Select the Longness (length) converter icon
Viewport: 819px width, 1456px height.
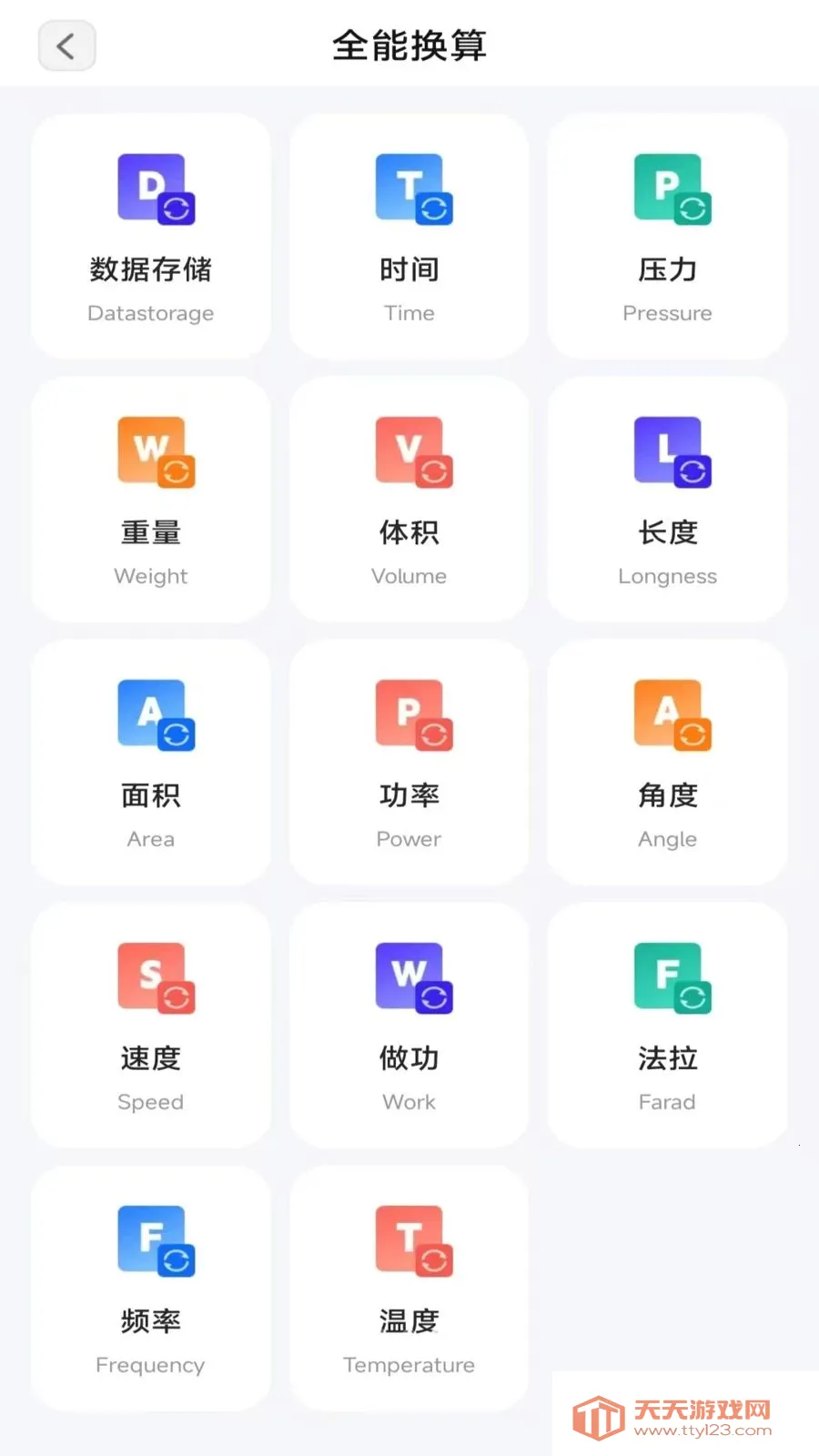point(668,451)
